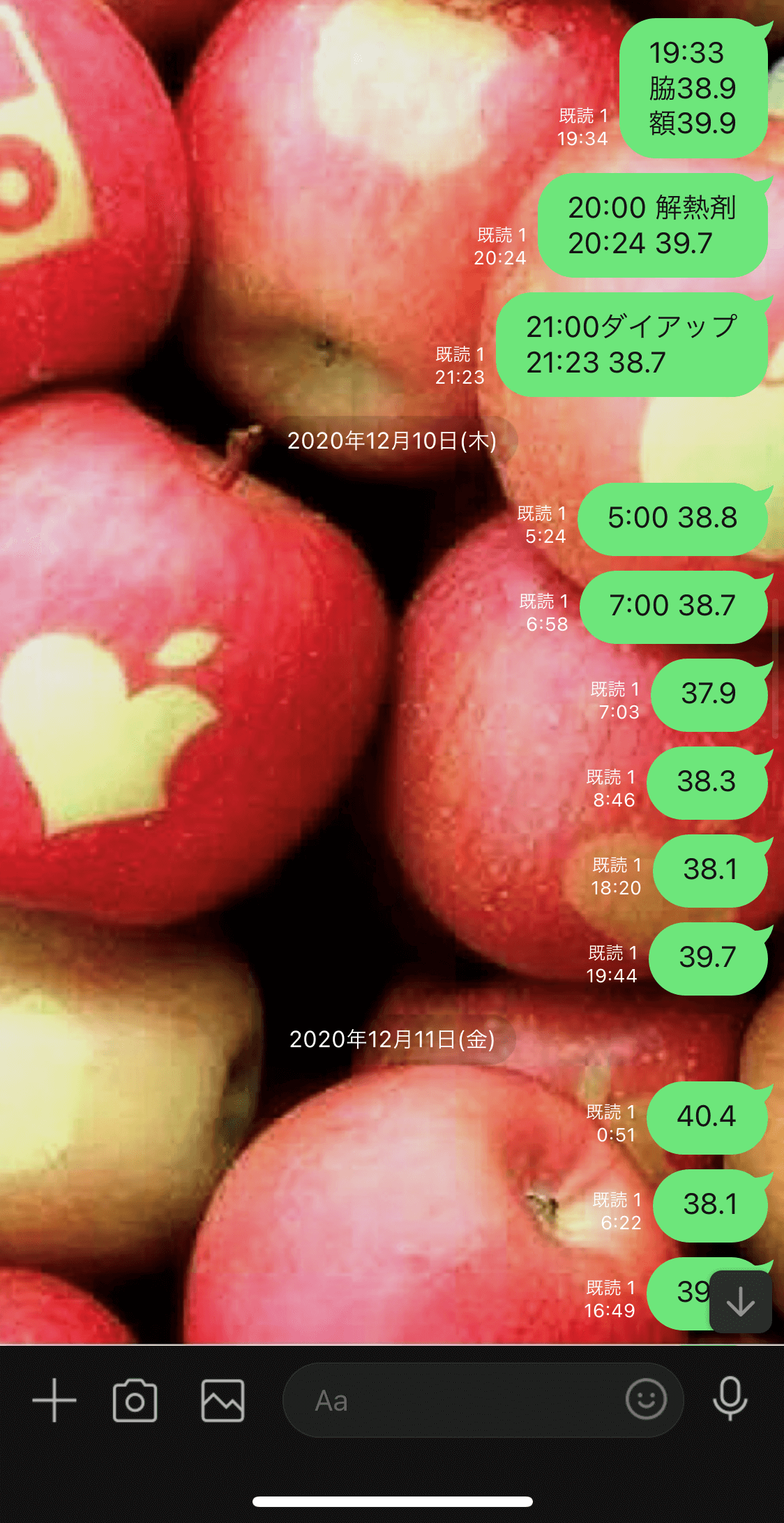
Task: Open the camera to take a photo
Action: click(x=135, y=1400)
